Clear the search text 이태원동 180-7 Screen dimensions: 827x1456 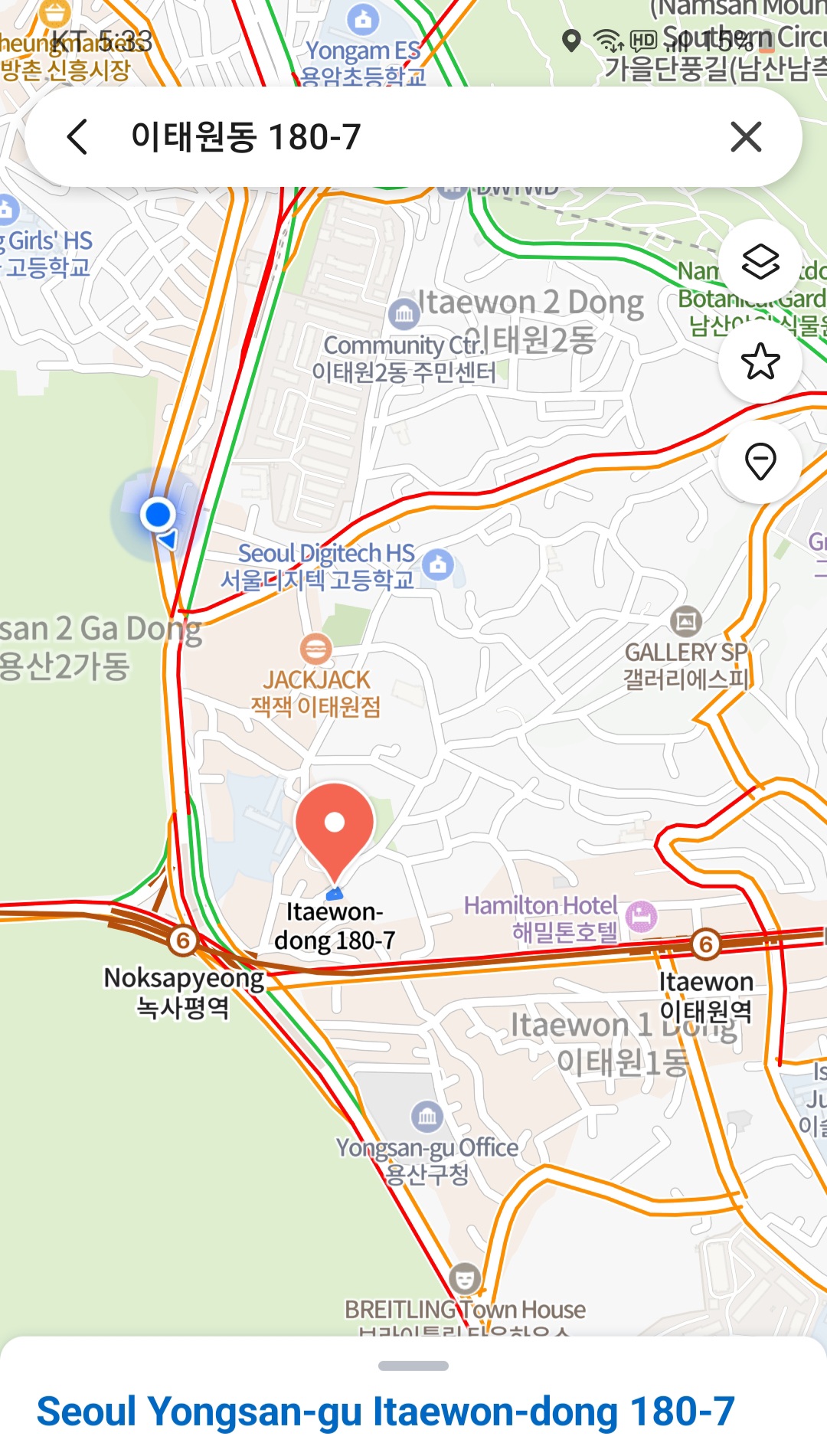(745, 137)
